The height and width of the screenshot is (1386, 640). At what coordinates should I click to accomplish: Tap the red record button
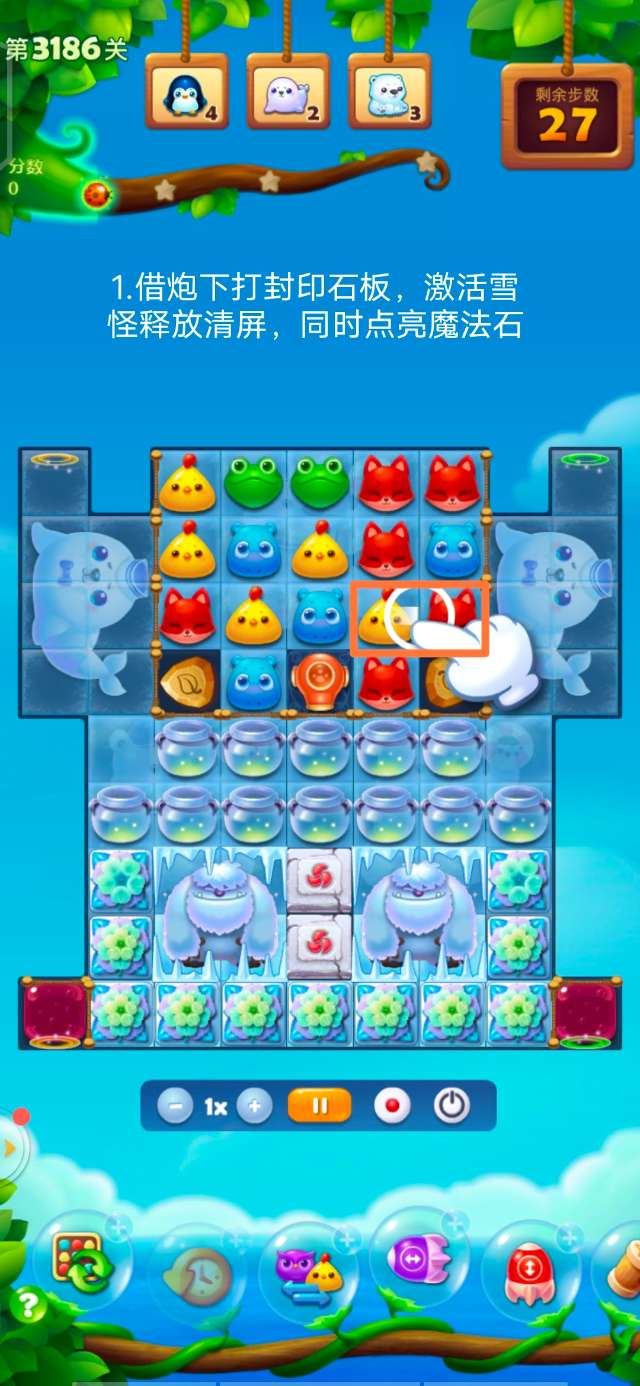coord(392,1106)
